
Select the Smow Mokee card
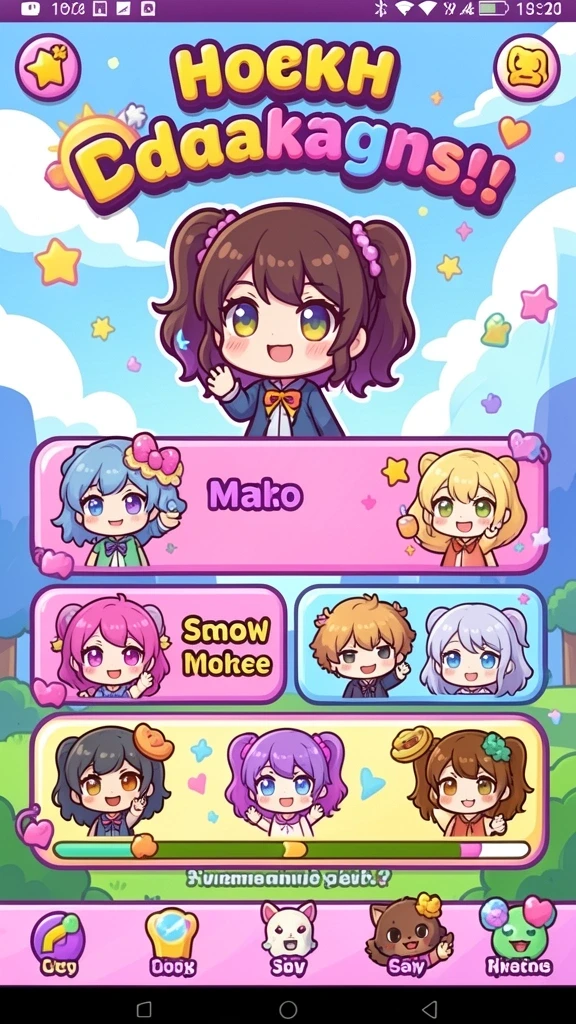(159, 644)
